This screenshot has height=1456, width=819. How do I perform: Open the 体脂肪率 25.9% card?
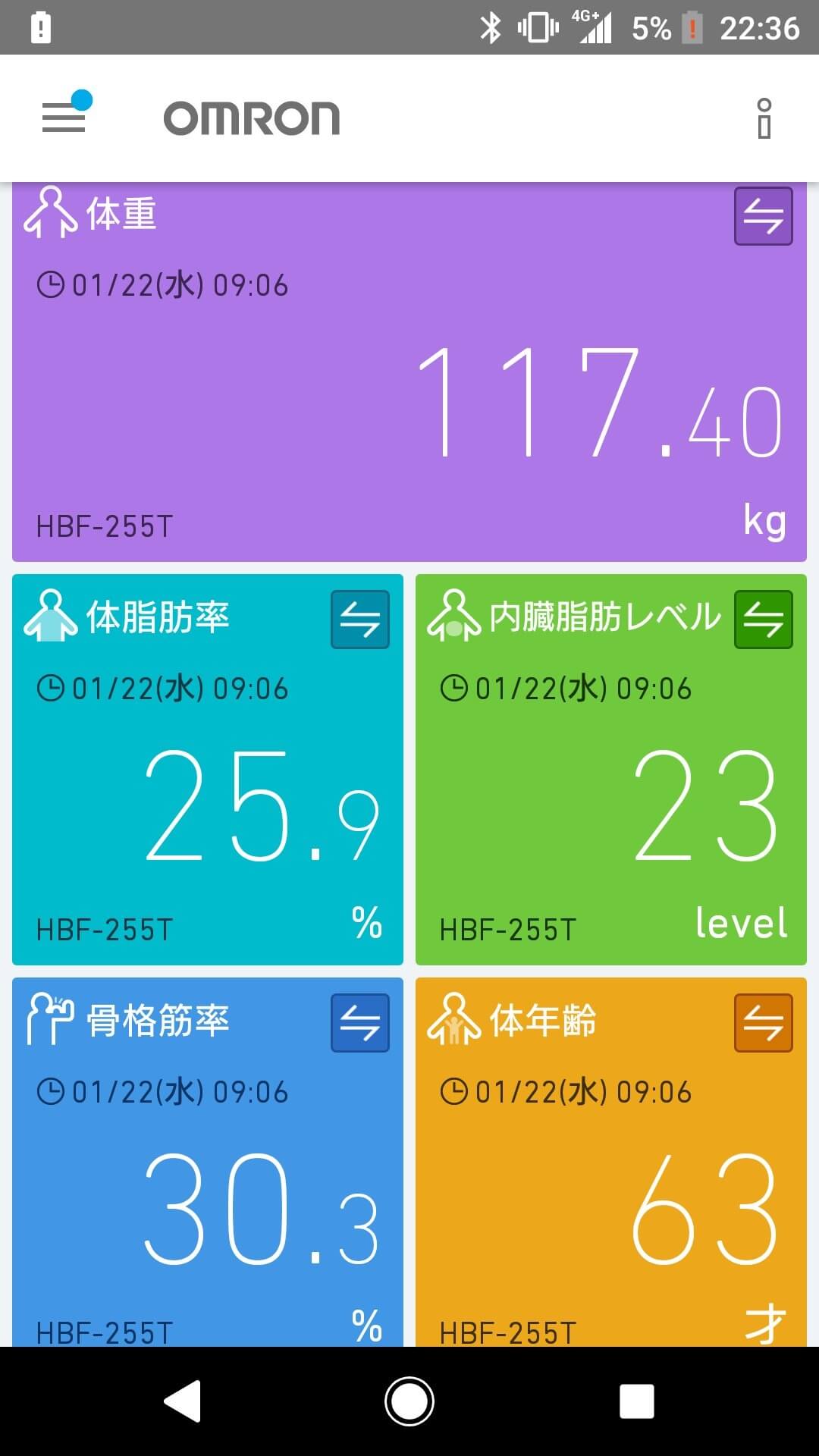[208, 770]
